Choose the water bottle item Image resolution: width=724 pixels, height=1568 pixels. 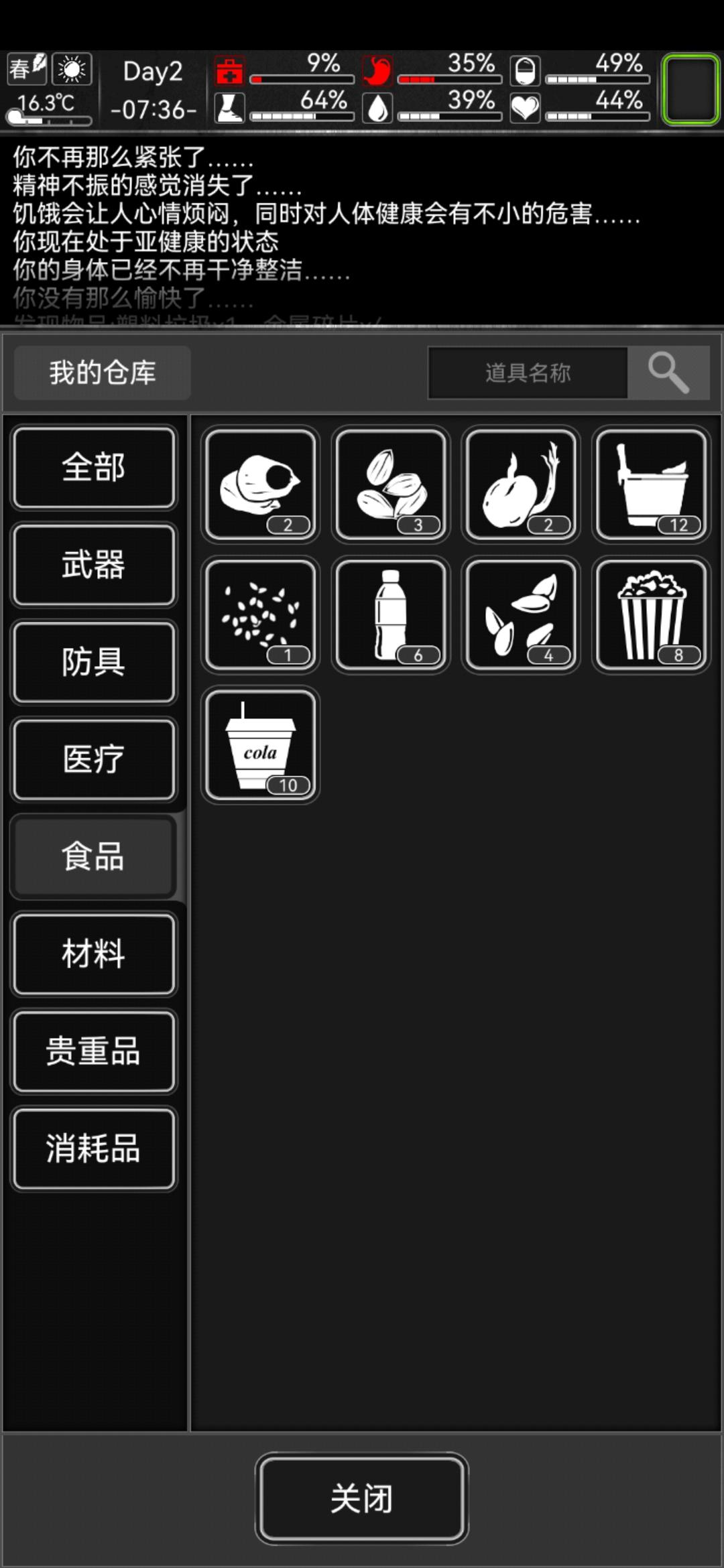click(390, 614)
